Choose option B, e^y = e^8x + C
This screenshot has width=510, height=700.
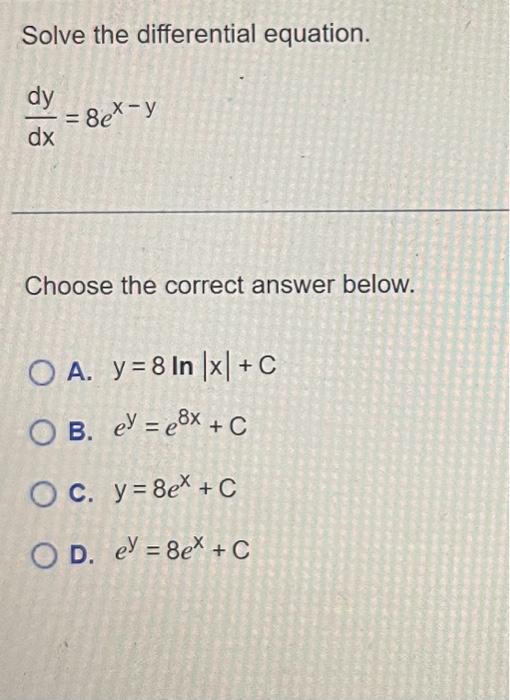click(42, 433)
